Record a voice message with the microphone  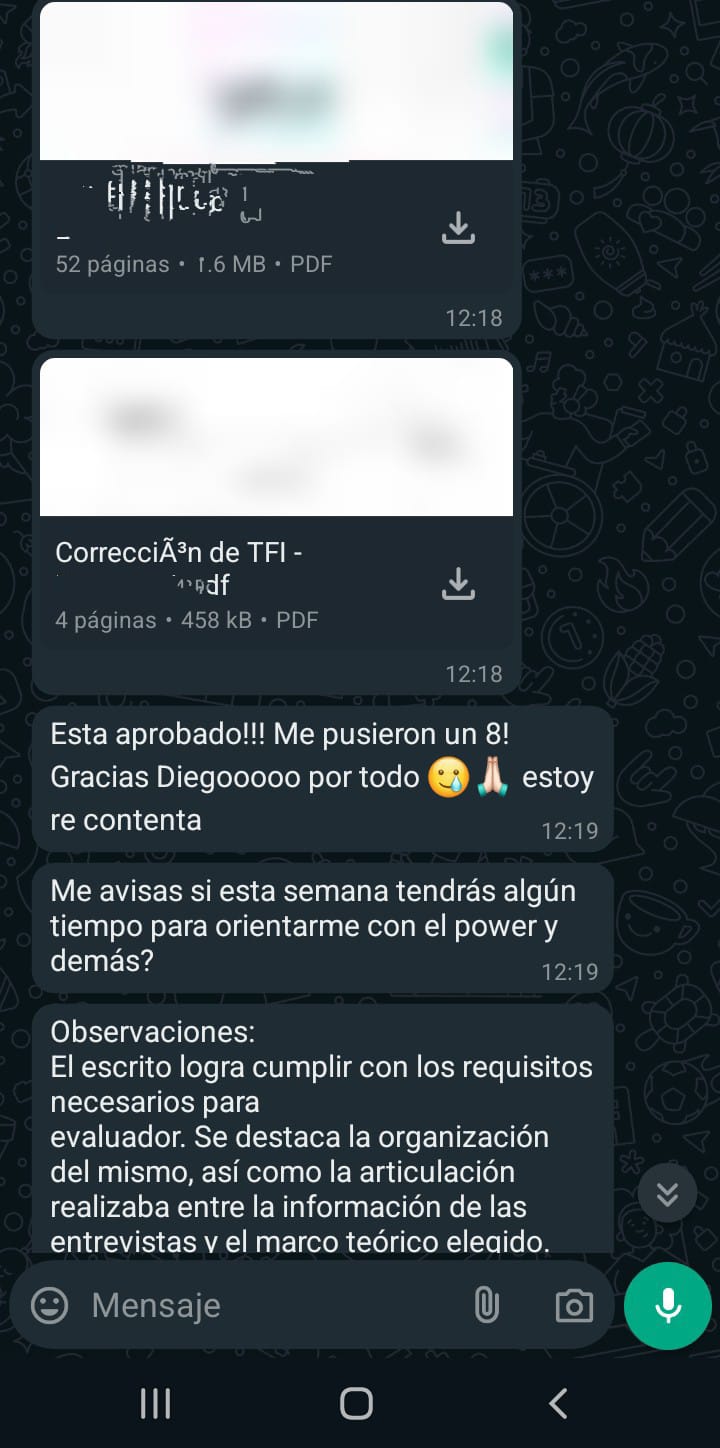(667, 1305)
